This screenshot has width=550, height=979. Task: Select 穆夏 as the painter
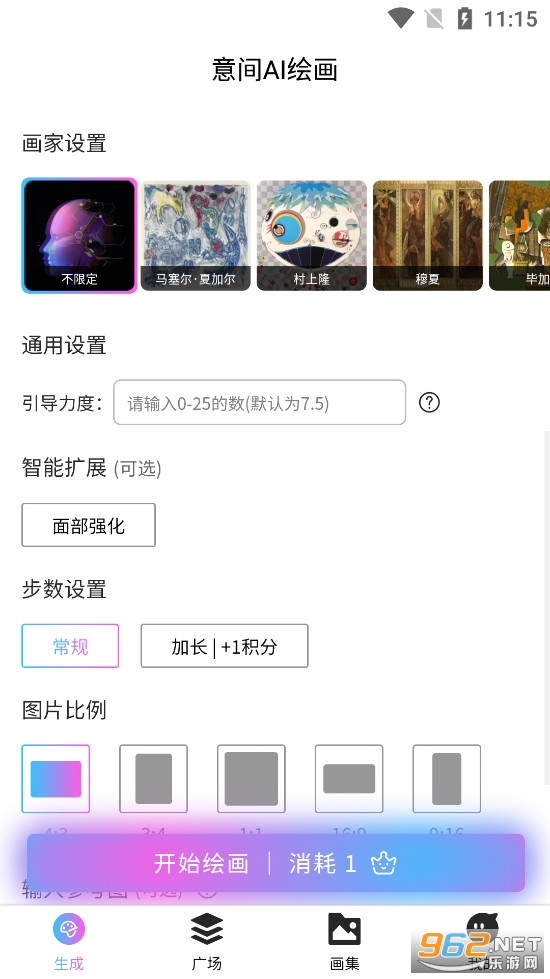pos(428,235)
